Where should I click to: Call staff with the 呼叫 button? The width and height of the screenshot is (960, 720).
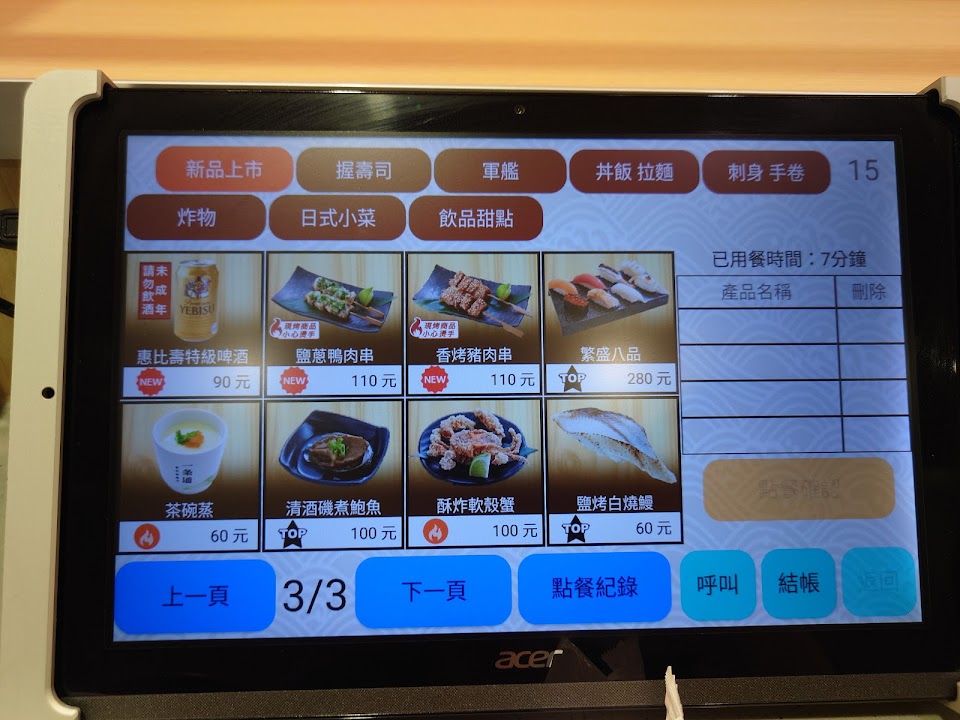718,584
